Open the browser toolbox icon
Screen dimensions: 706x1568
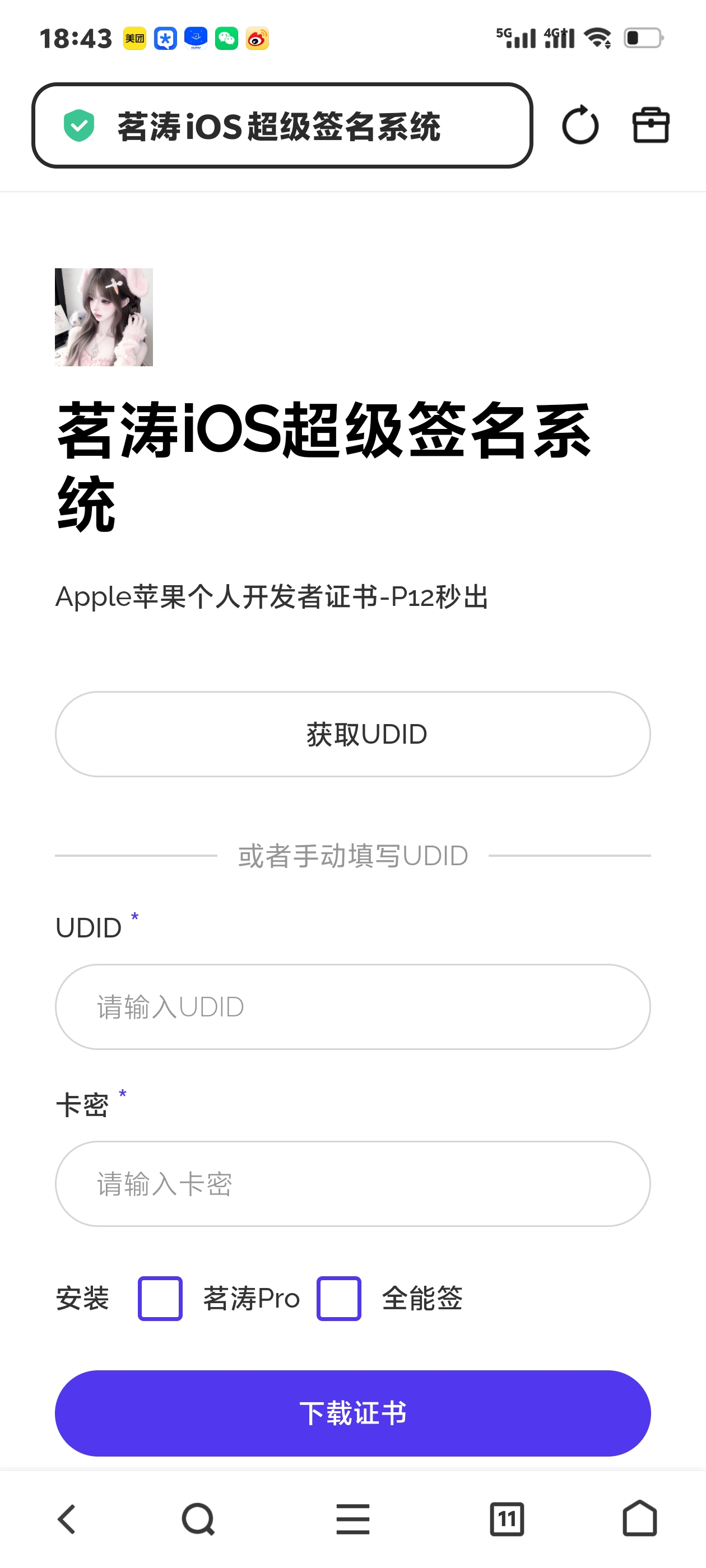pyautogui.click(x=650, y=125)
